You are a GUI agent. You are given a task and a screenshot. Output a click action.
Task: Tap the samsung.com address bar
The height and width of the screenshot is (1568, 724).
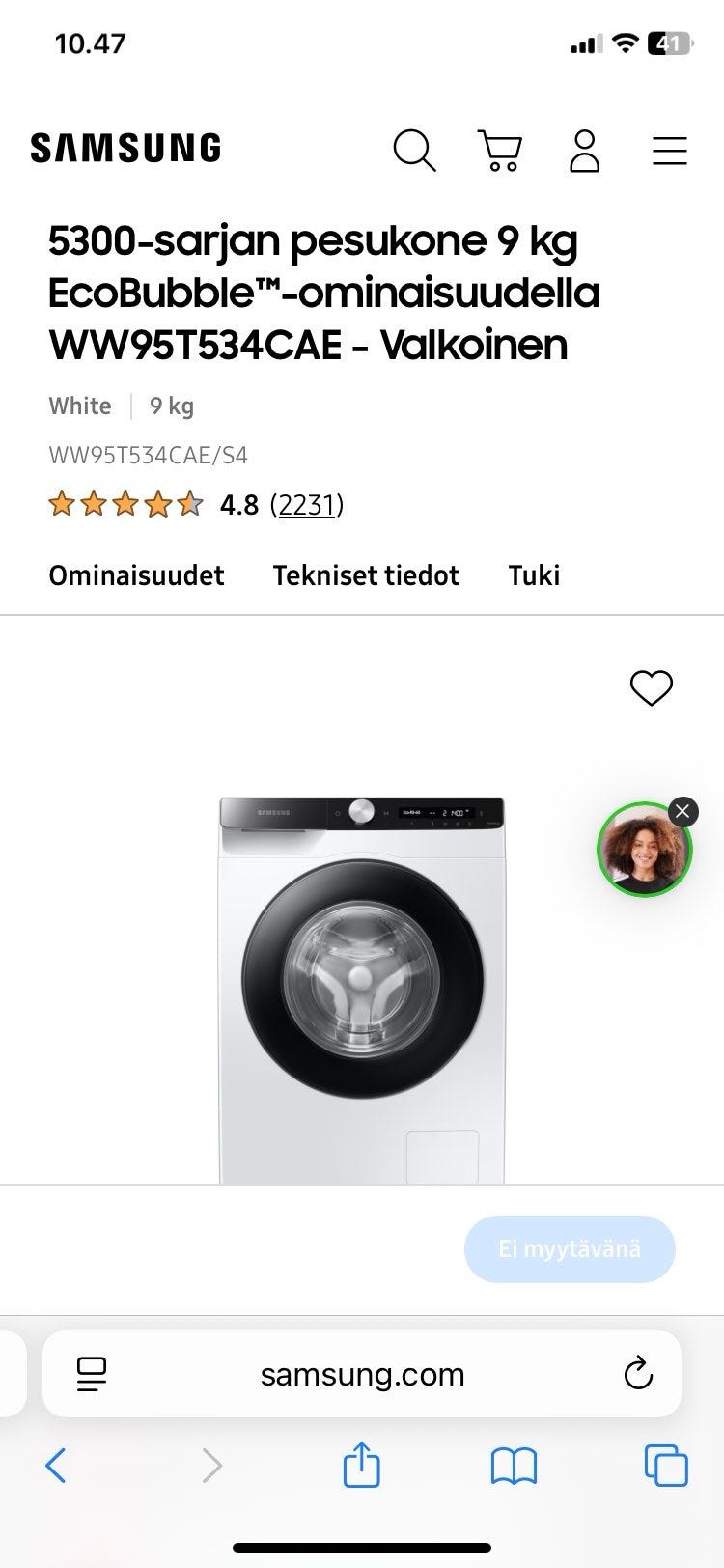click(x=362, y=1373)
